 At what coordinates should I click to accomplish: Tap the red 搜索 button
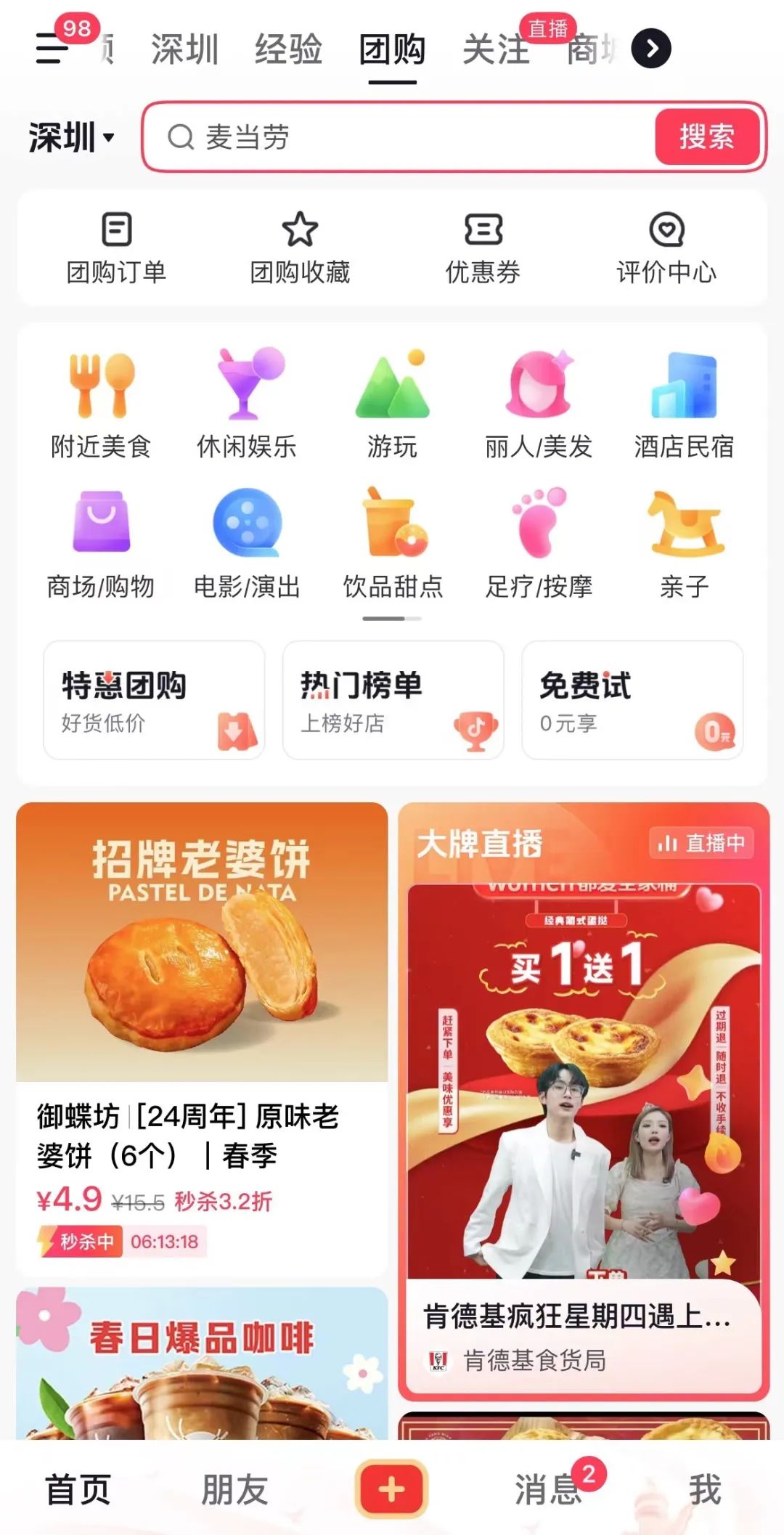click(x=706, y=137)
